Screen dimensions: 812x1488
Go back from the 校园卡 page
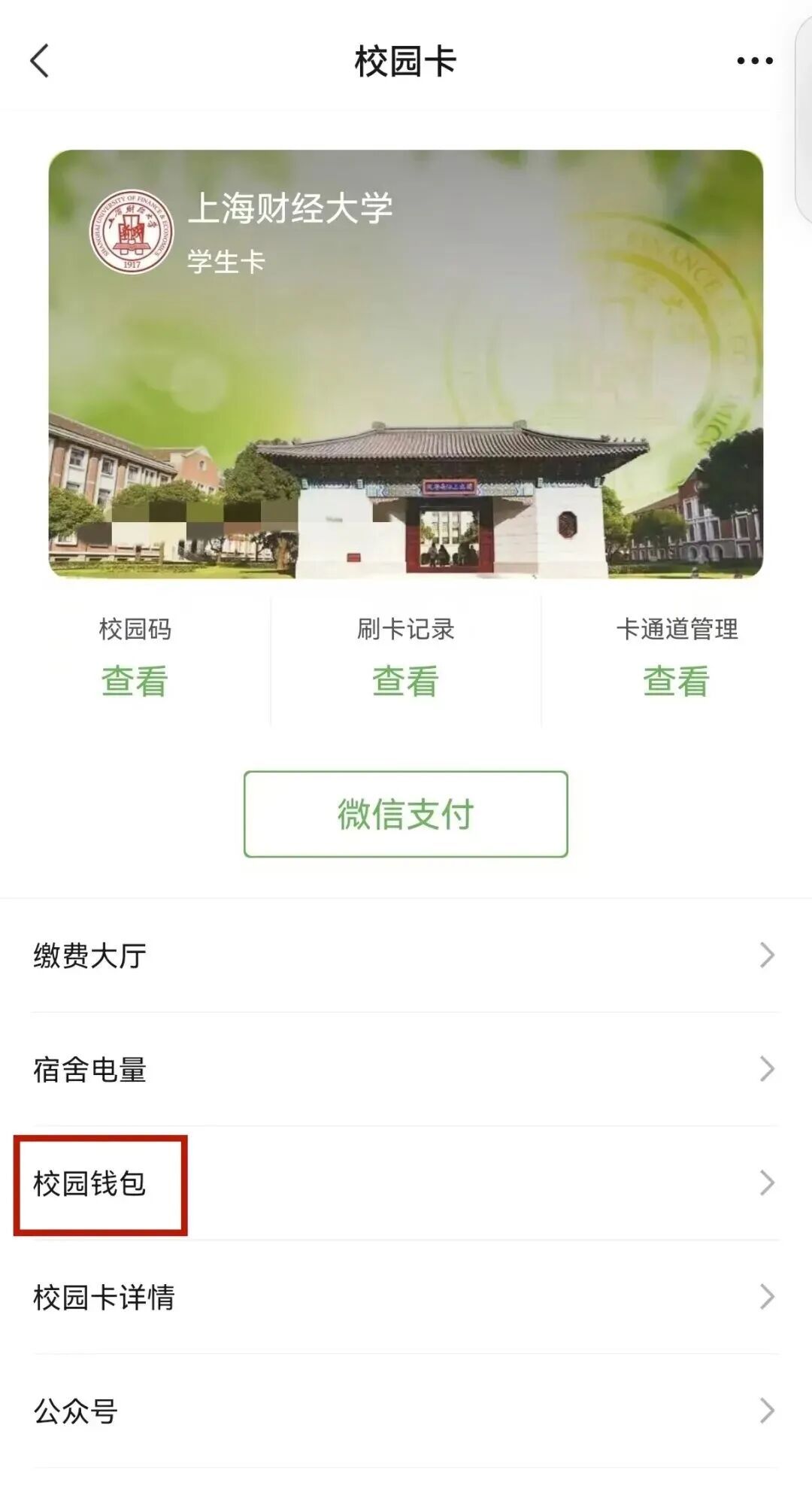click(x=41, y=61)
